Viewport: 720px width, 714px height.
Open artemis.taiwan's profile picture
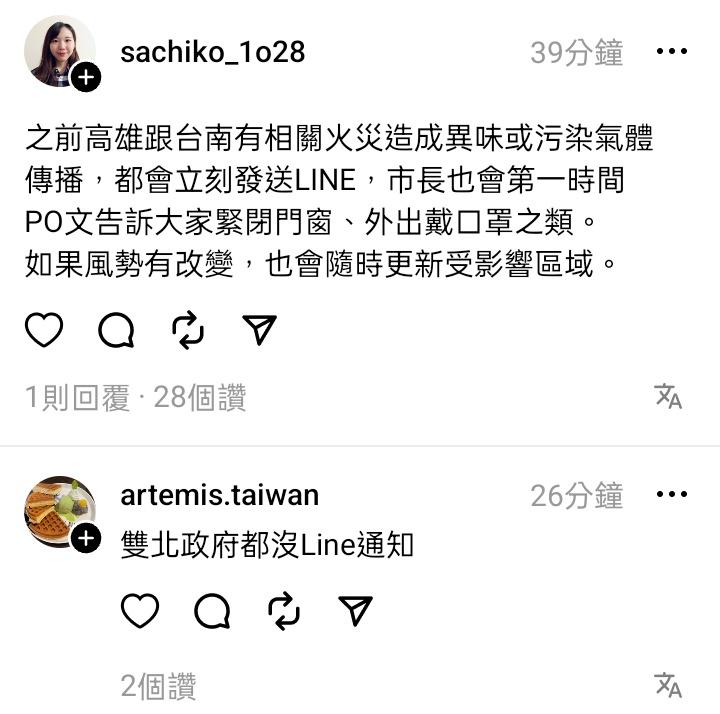pos(59,511)
